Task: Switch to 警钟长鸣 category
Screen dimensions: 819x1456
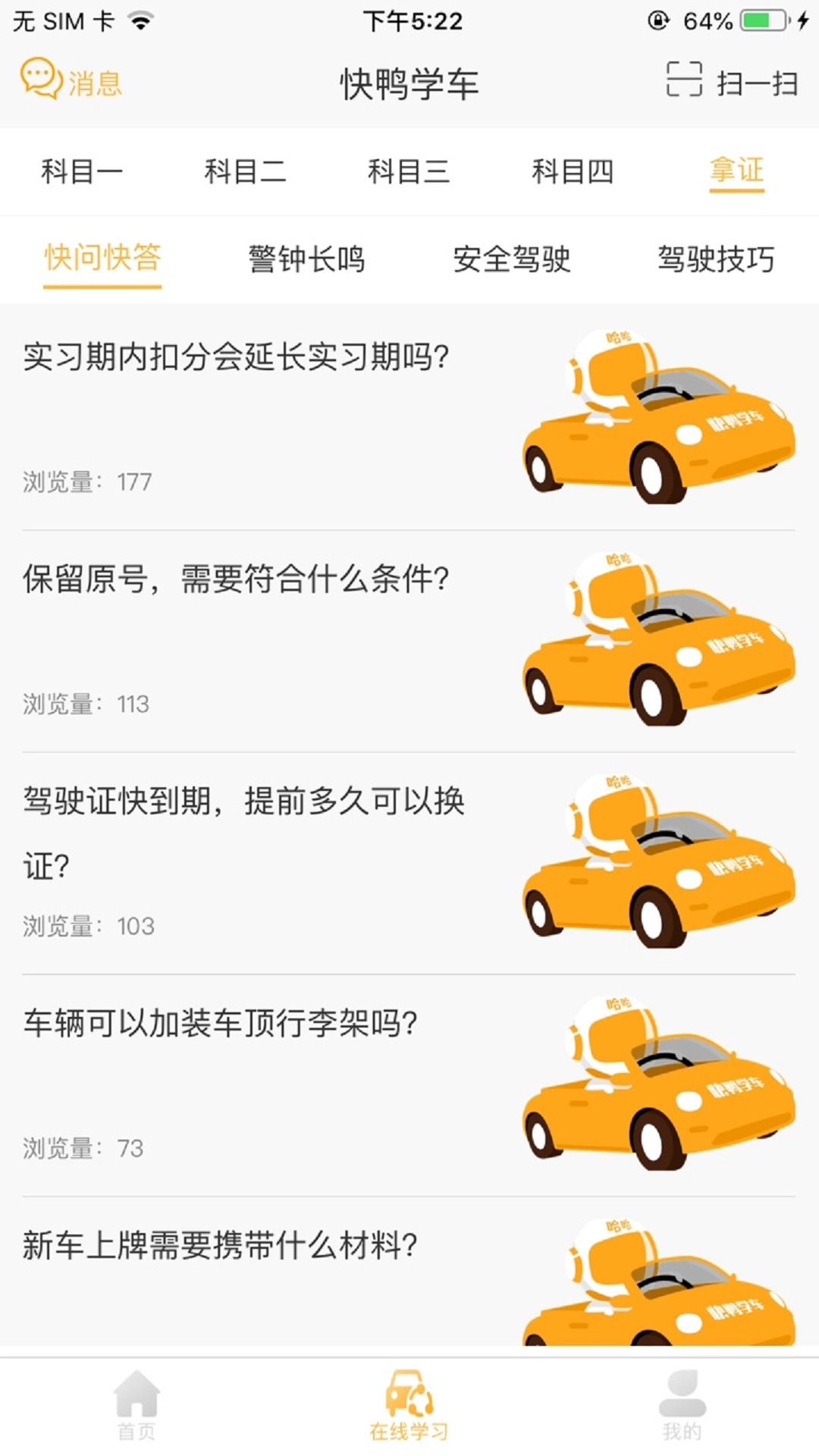Action: pyautogui.click(x=307, y=259)
